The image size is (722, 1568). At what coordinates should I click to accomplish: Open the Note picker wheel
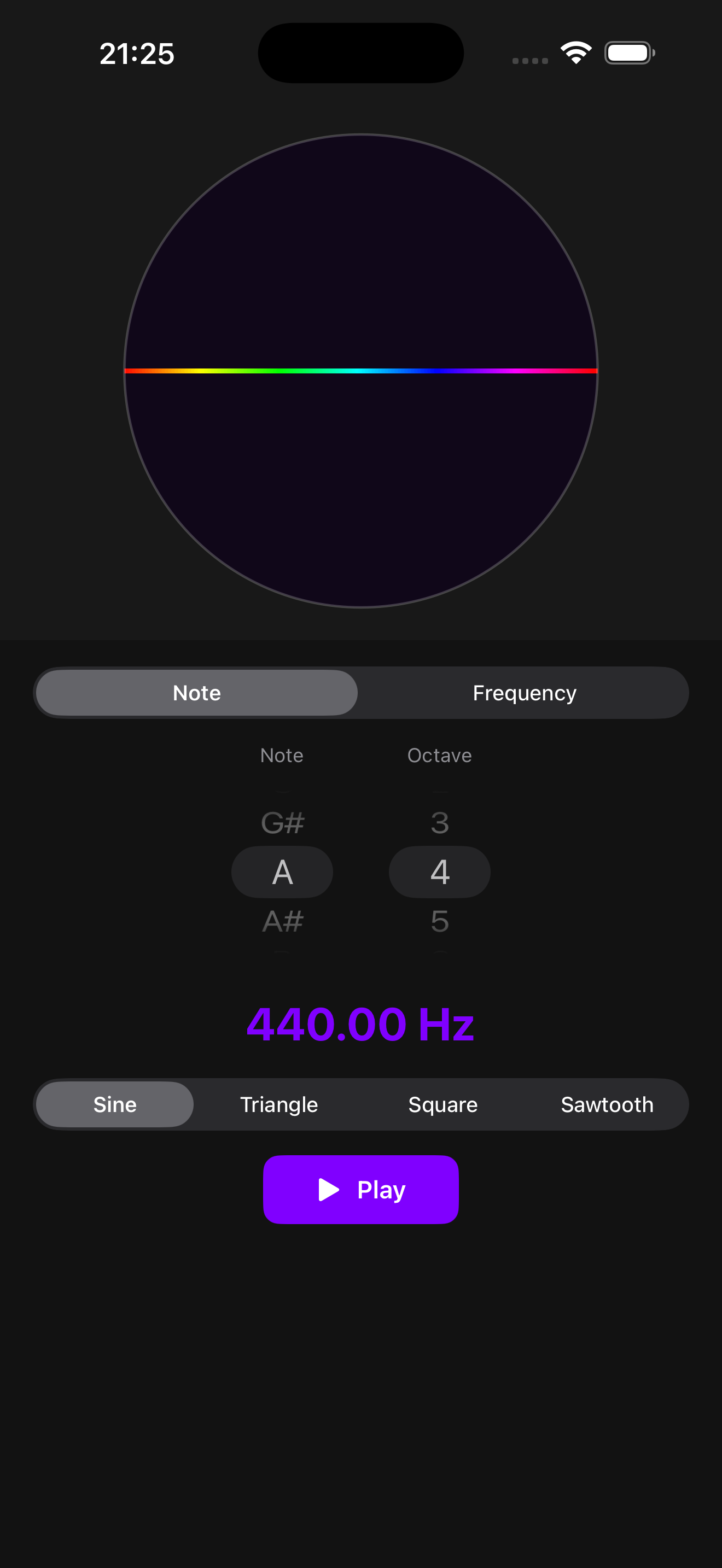point(281,871)
